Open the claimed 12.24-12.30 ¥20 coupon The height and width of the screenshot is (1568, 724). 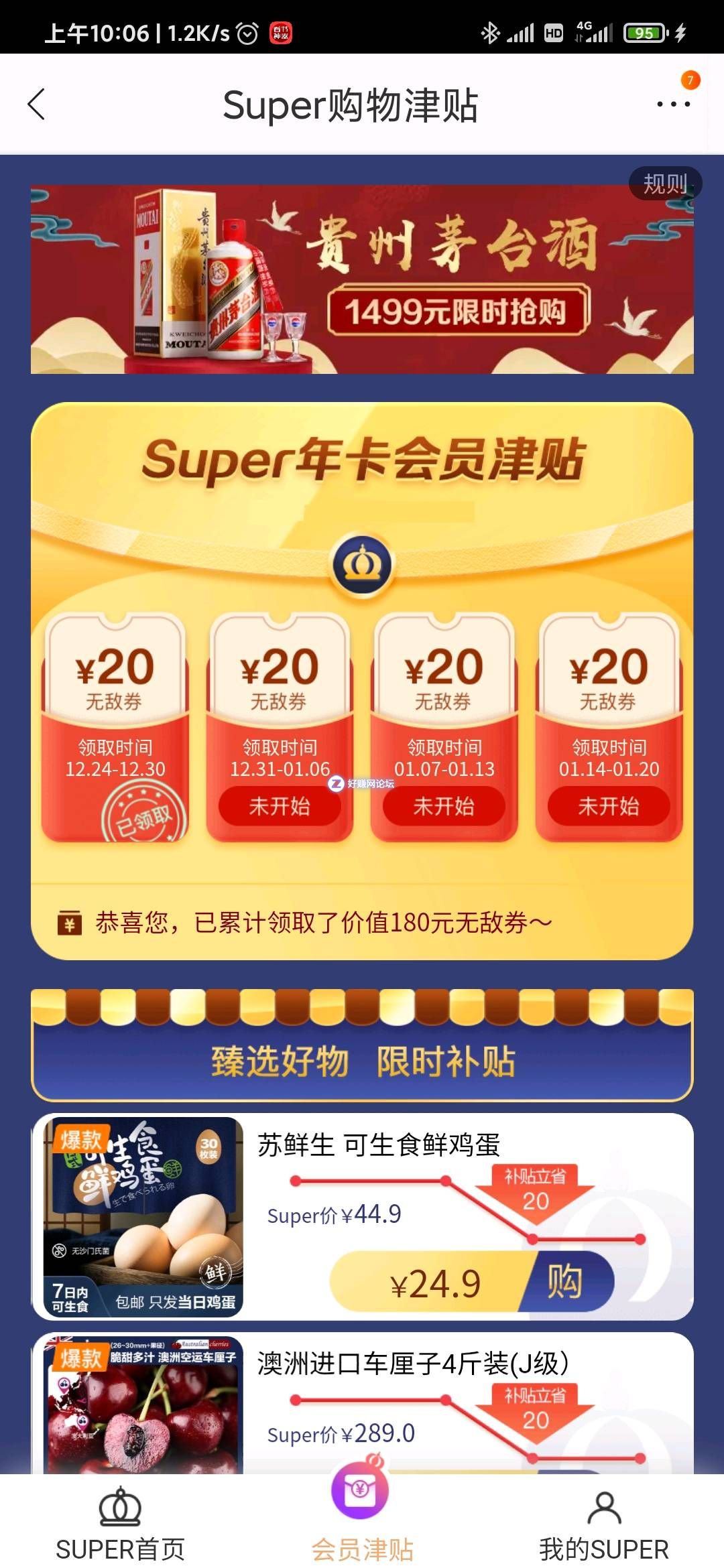click(x=115, y=727)
